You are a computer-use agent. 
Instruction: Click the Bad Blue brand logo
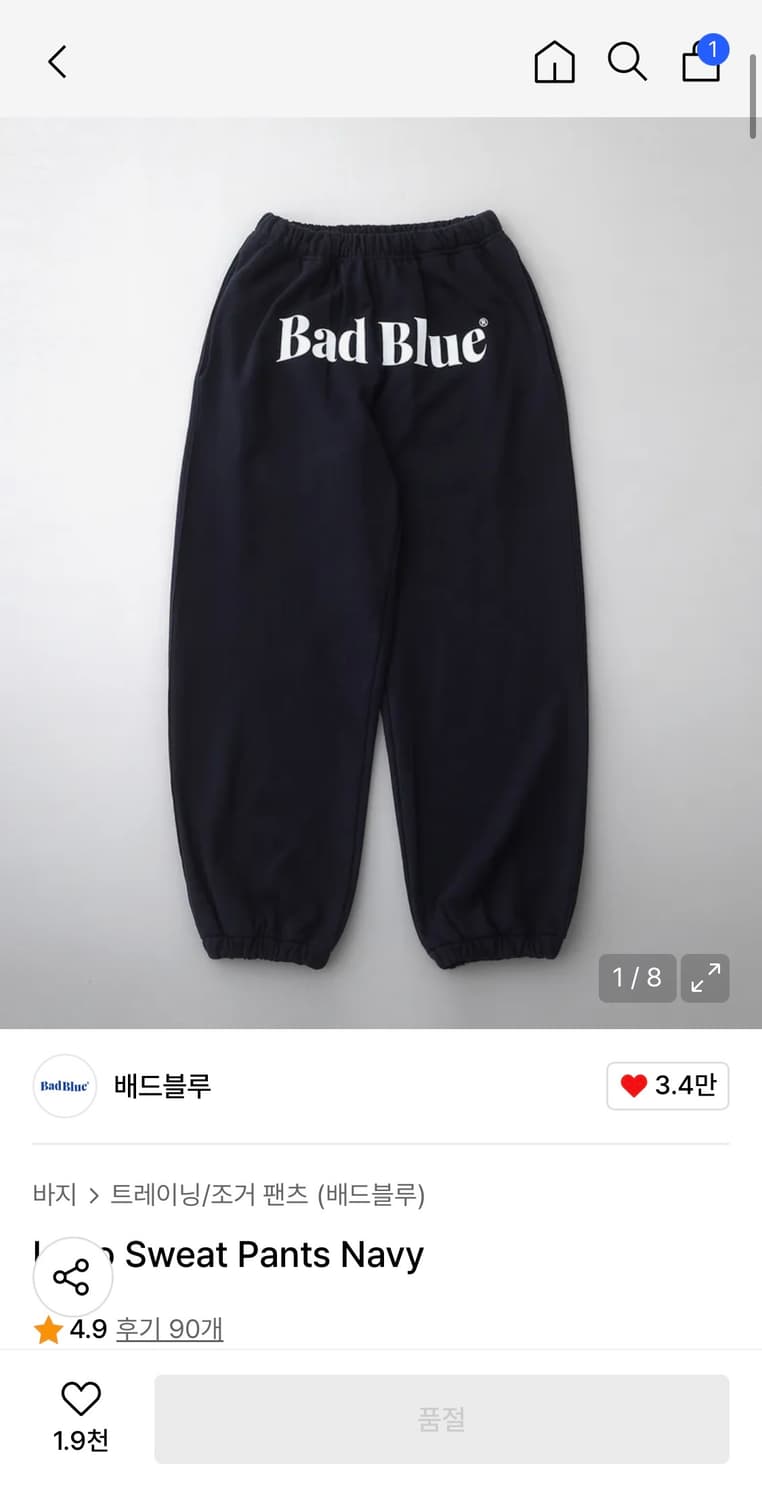pos(64,1086)
